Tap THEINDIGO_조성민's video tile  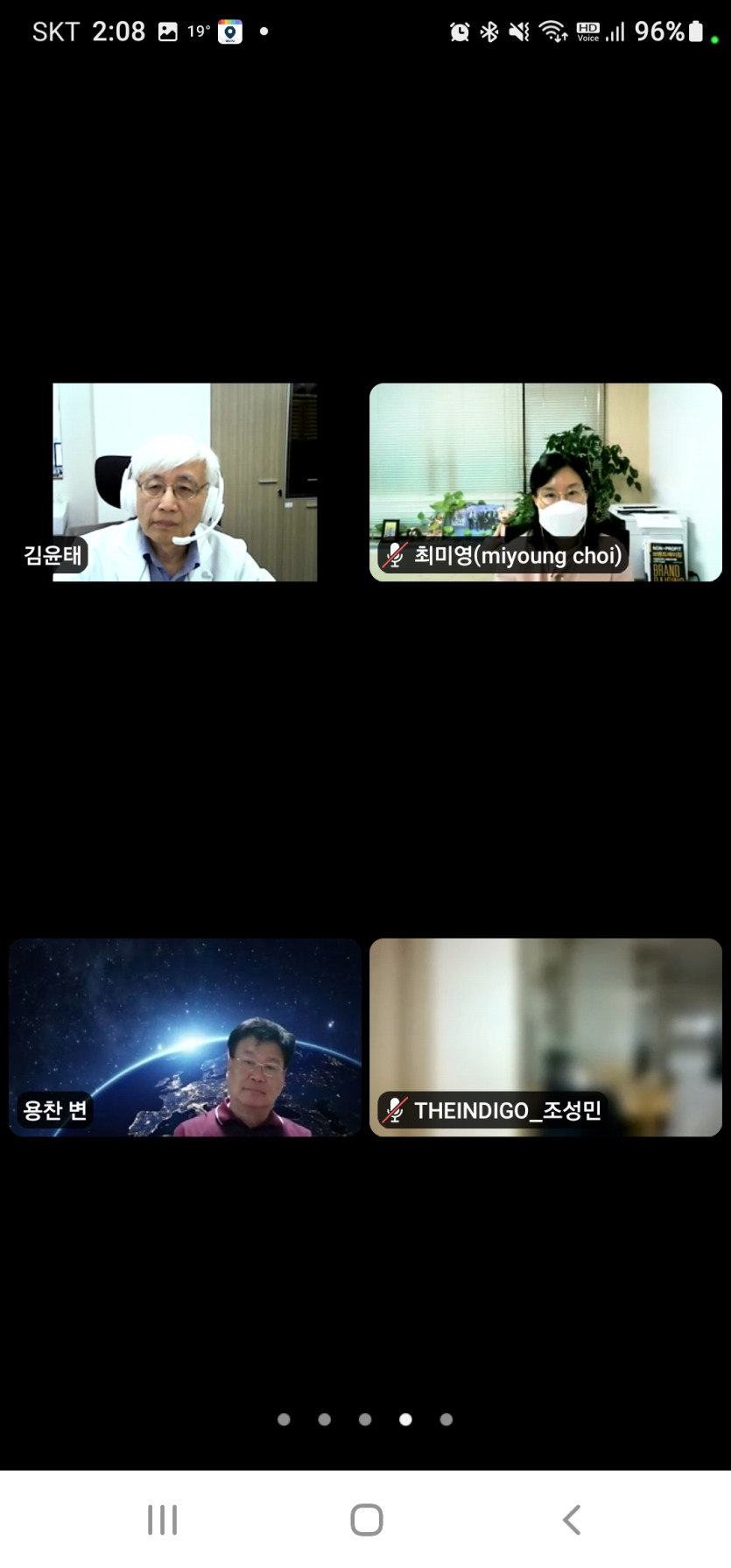click(x=545, y=1037)
